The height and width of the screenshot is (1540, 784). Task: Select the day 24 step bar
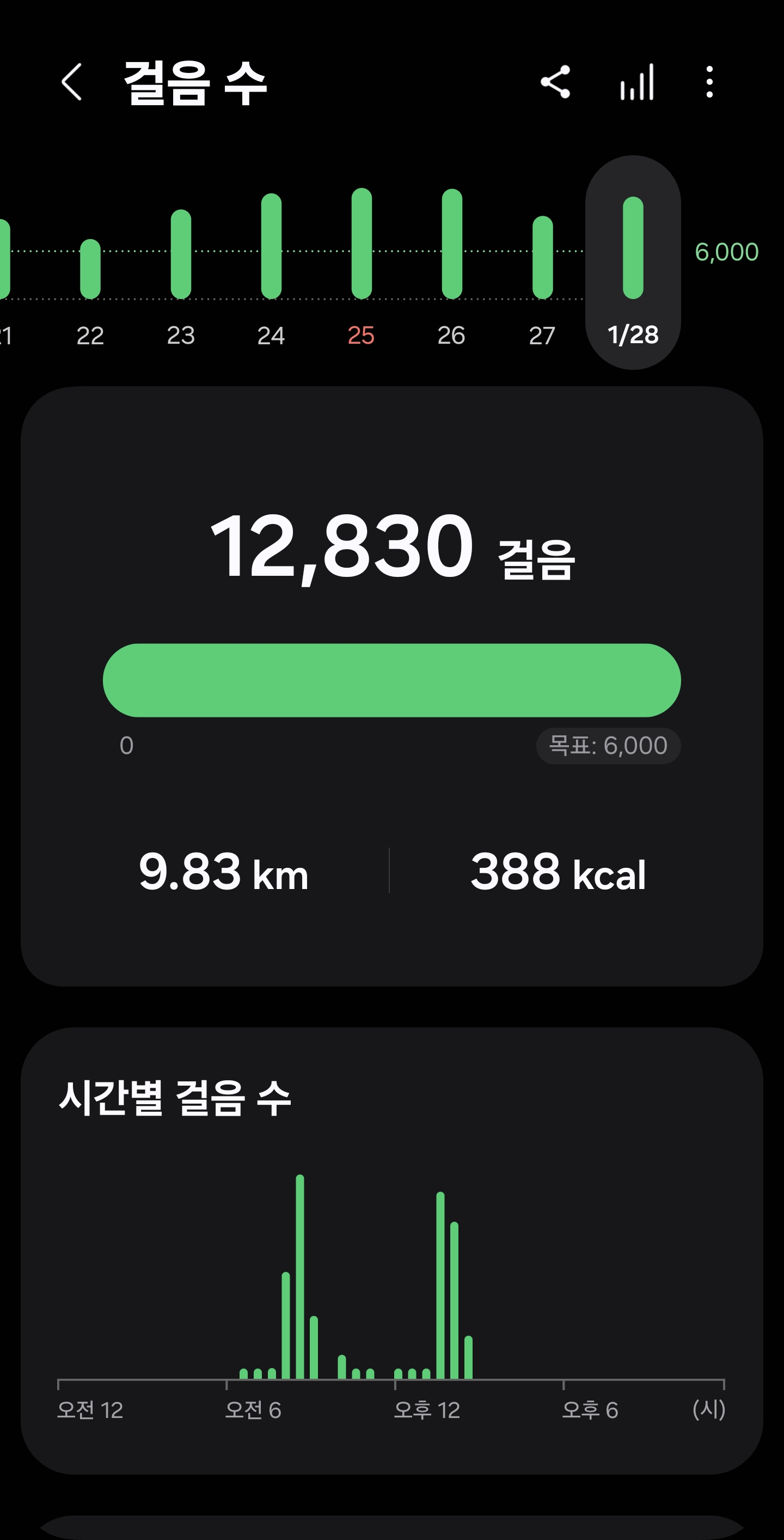[x=271, y=246]
